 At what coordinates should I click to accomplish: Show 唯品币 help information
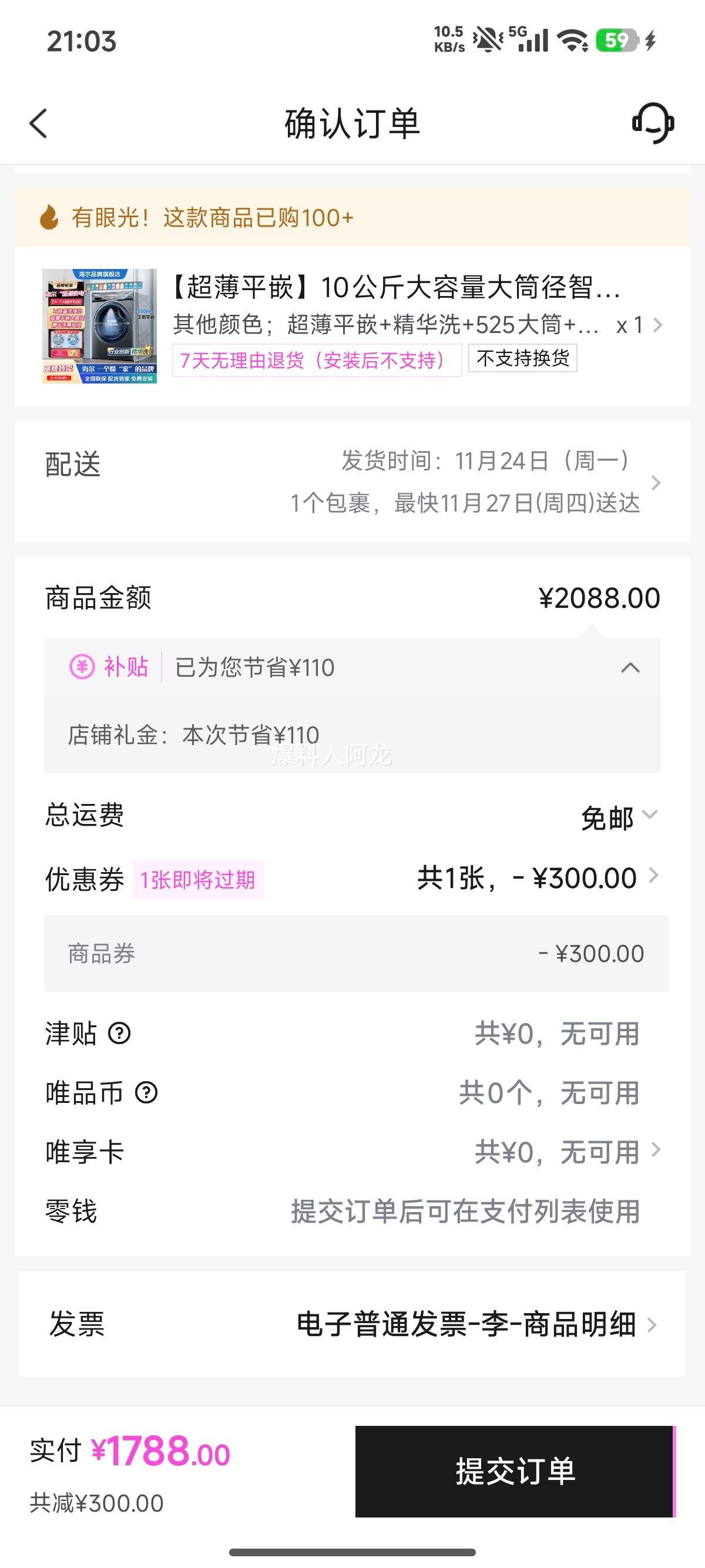(146, 1093)
